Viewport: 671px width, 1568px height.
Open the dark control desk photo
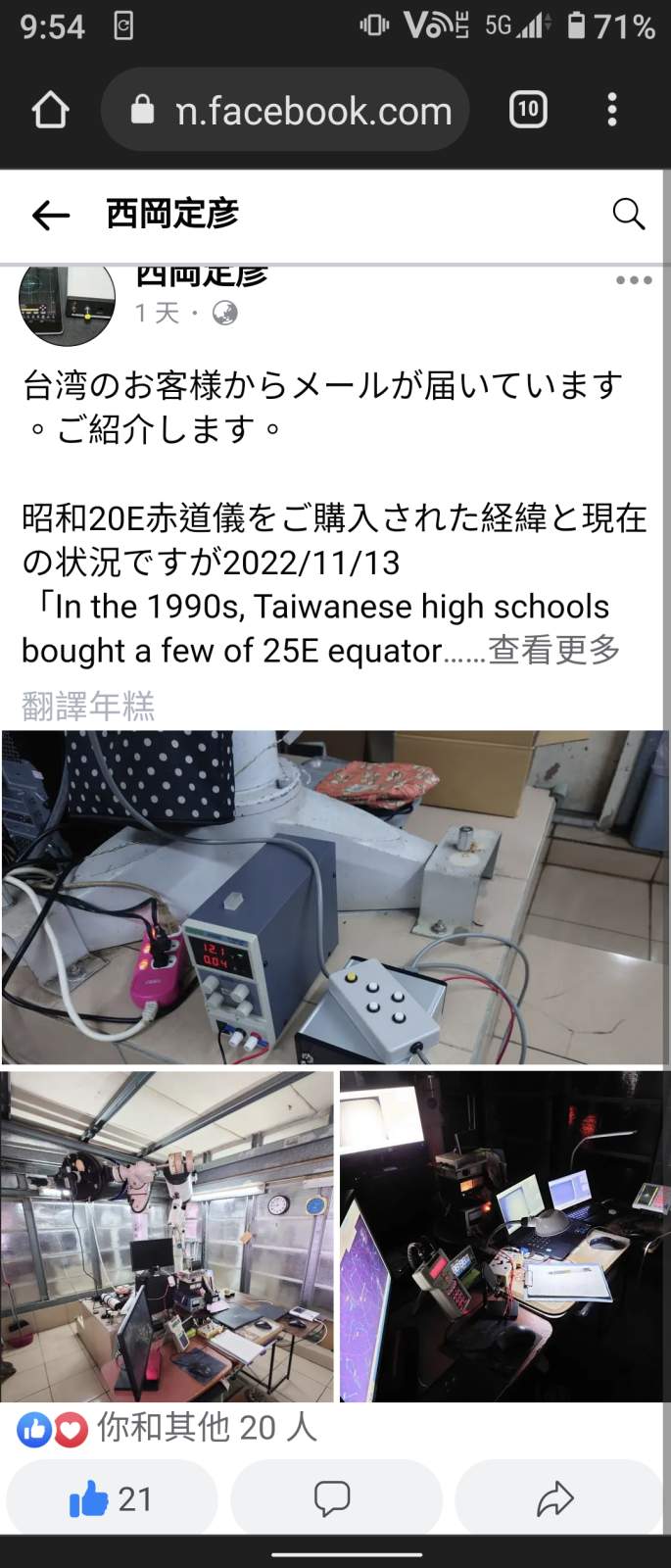point(503,1236)
